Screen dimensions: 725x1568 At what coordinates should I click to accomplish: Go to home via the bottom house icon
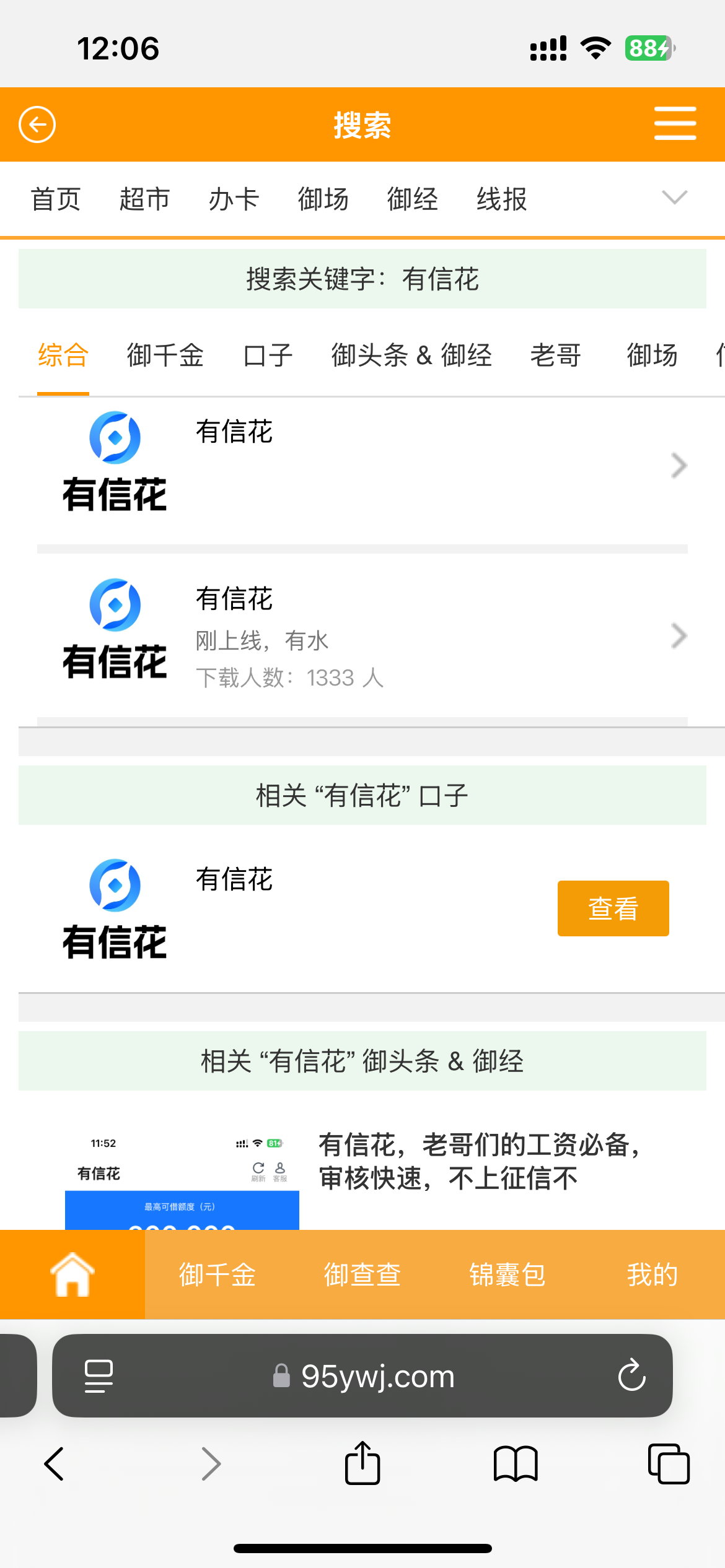pyautogui.click(x=72, y=1274)
